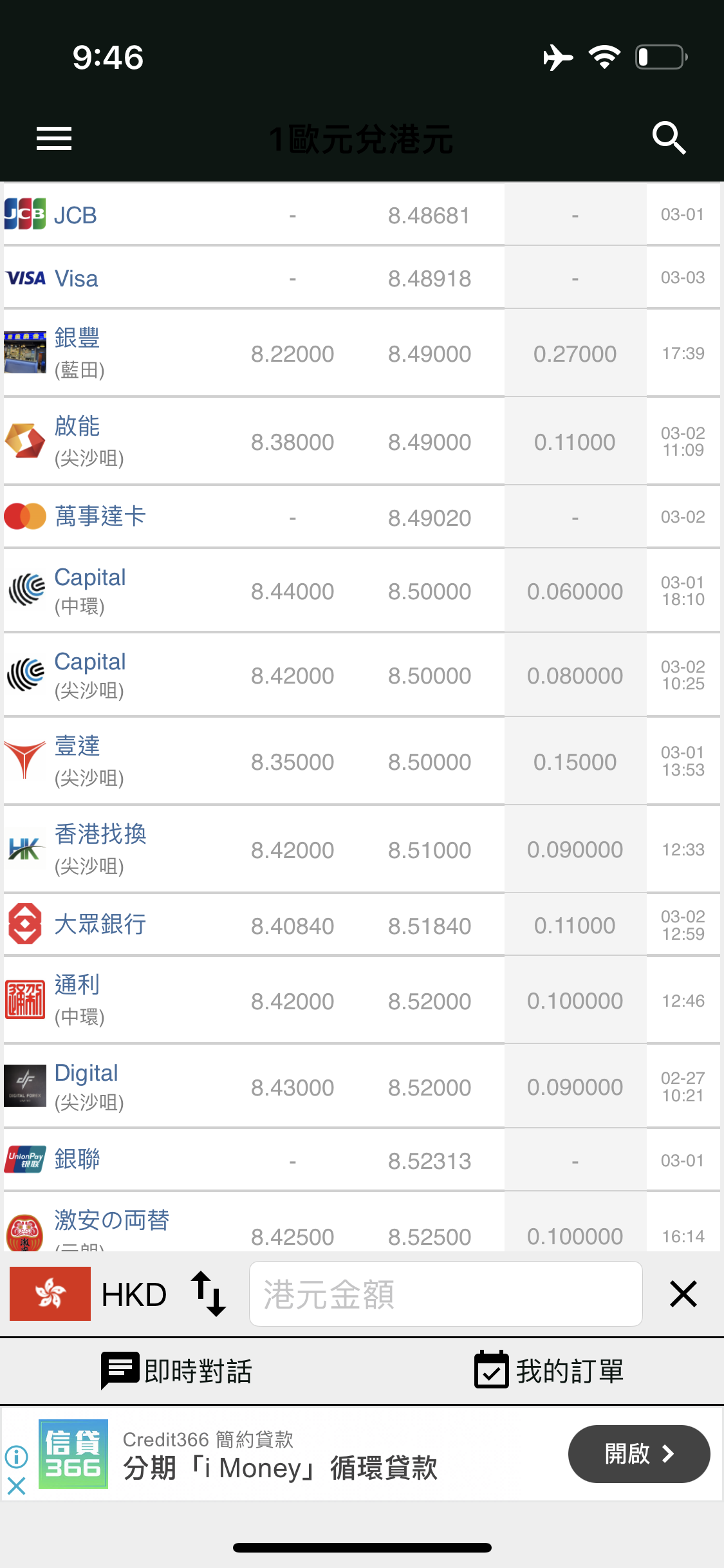
Task: Focus the 港元金額 amount field
Action: coord(445,1294)
